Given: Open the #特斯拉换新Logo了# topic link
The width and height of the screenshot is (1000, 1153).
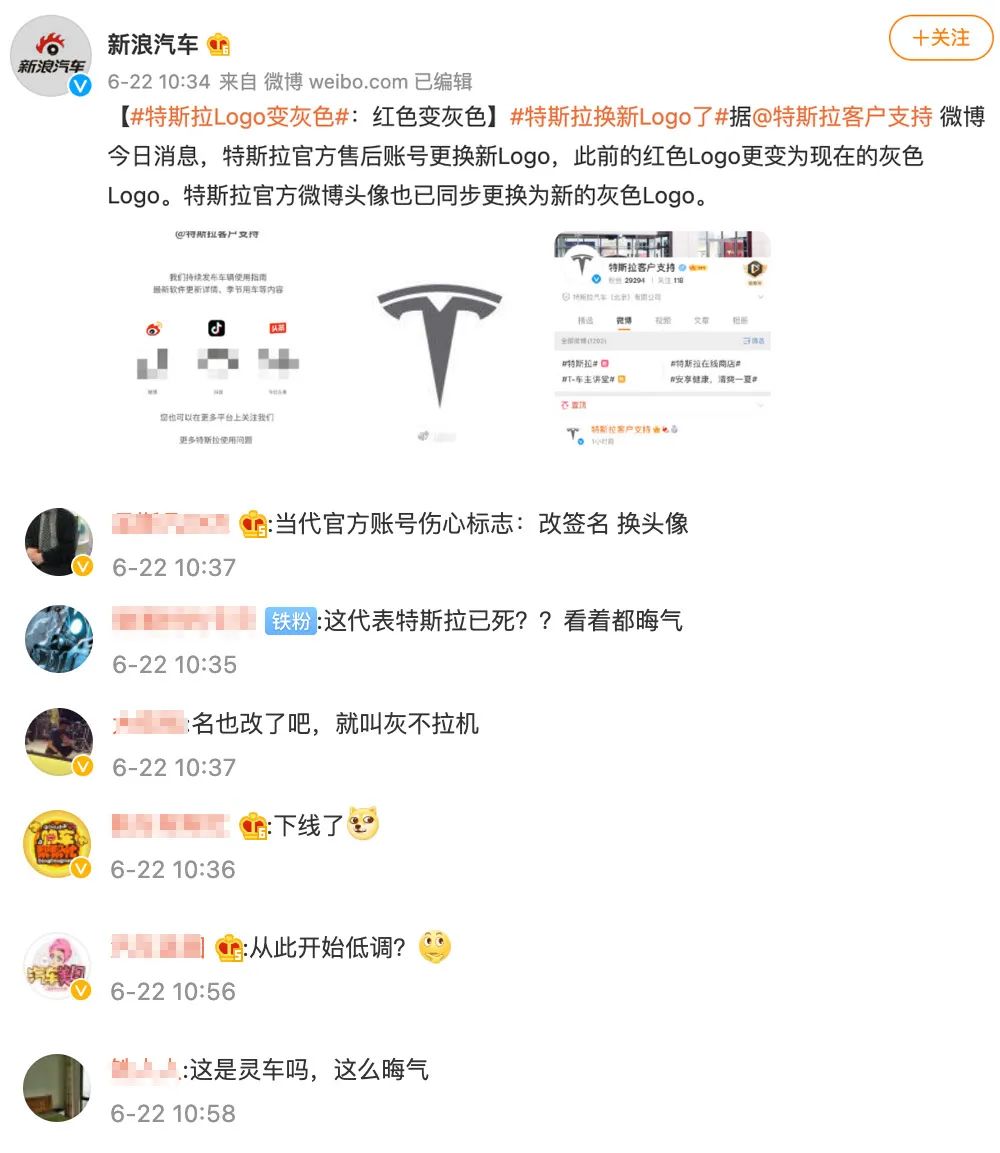Looking at the screenshot, I should tap(617, 117).
